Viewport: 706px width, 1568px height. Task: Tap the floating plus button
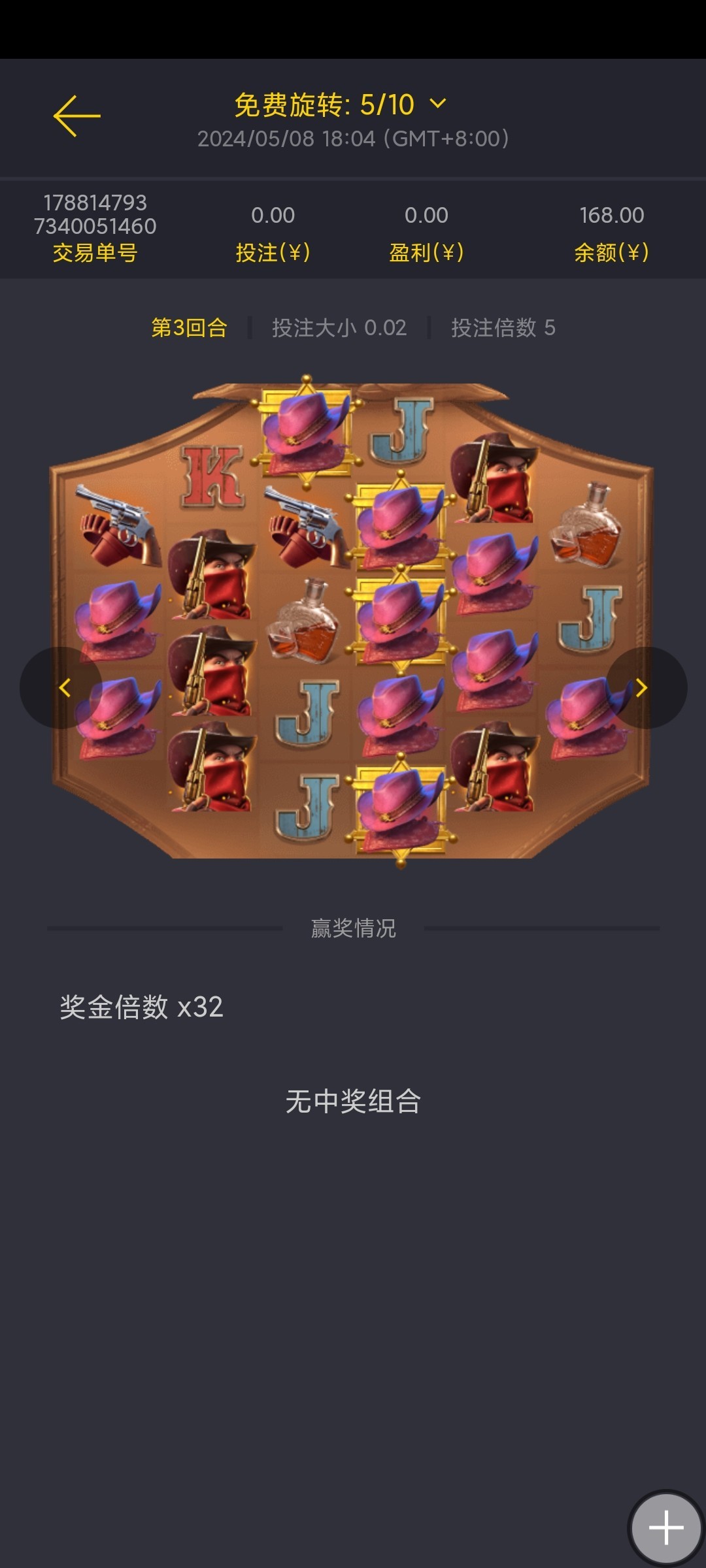coord(665,1528)
